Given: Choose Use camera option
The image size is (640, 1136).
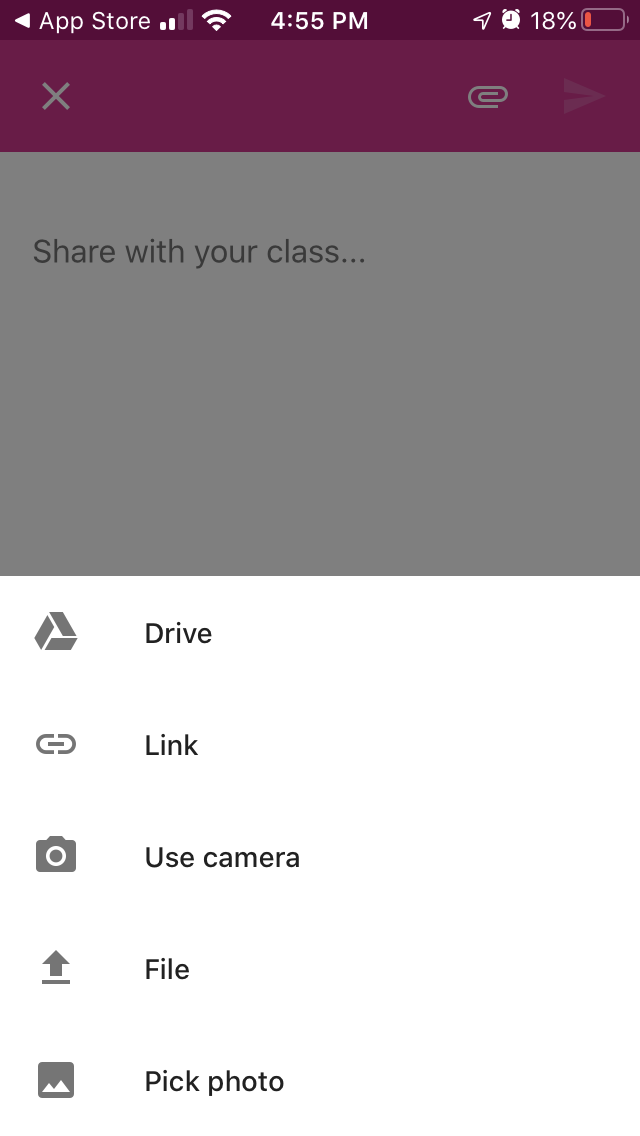Looking at the screenshot, I should pos(320,857).
